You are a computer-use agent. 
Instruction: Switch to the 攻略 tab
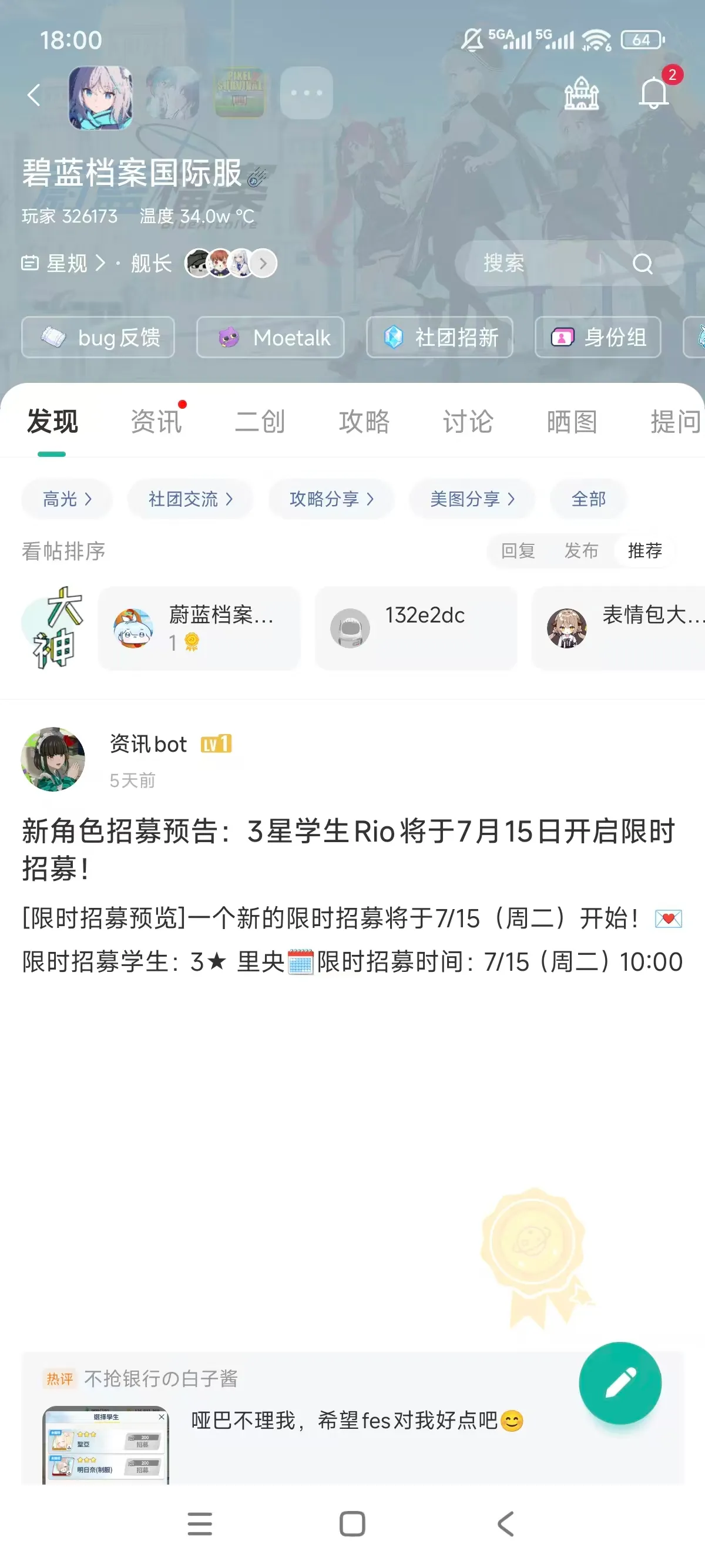click(364, 421)
